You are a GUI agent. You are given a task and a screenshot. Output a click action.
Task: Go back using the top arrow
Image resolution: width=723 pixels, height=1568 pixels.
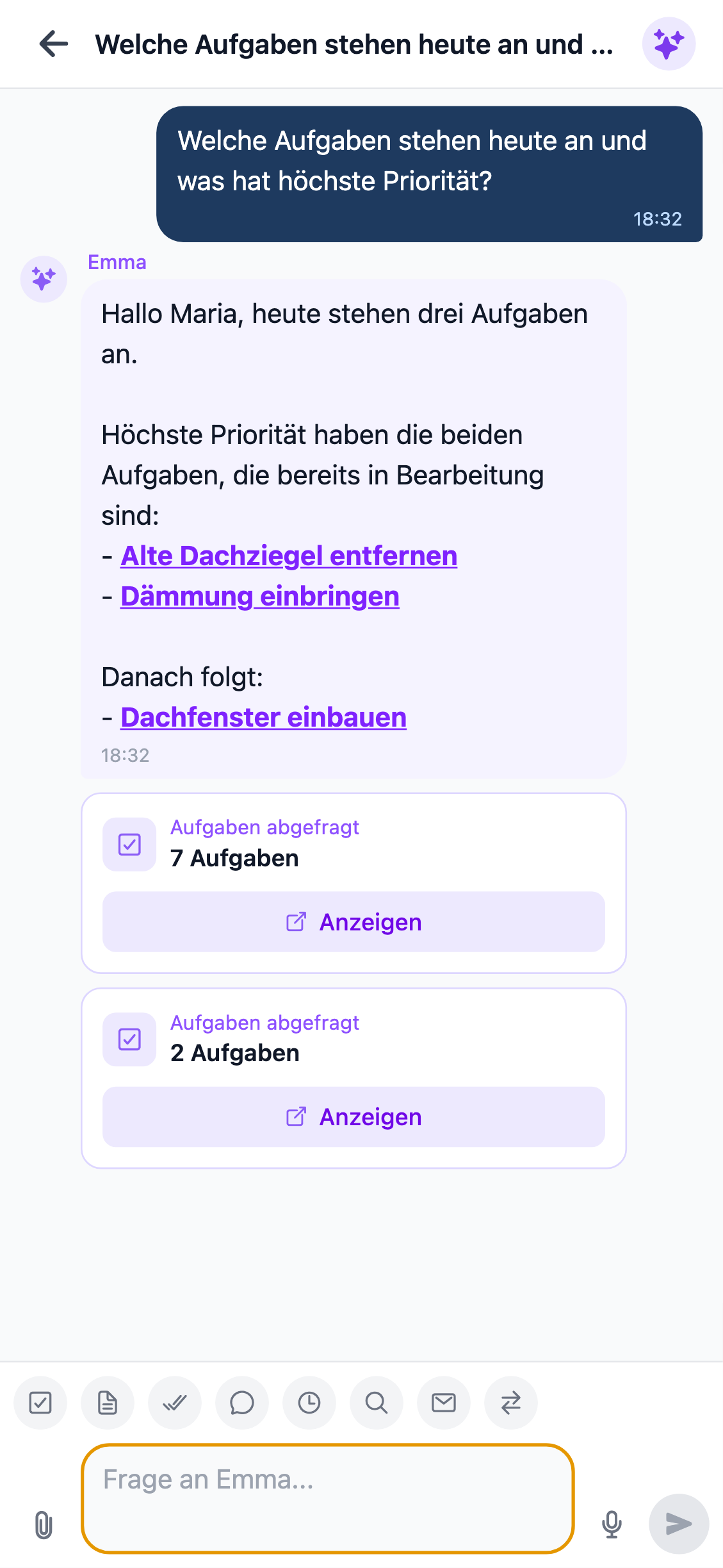(x=53, y=44)
